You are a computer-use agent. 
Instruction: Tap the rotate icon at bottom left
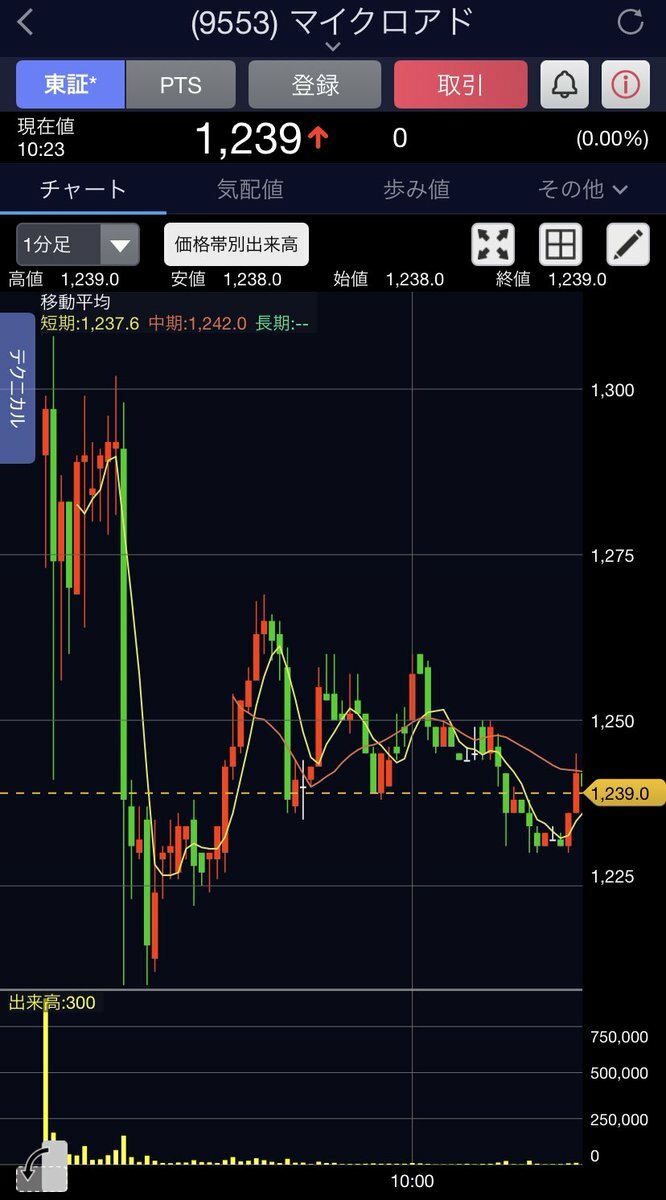coord(42,1167)
